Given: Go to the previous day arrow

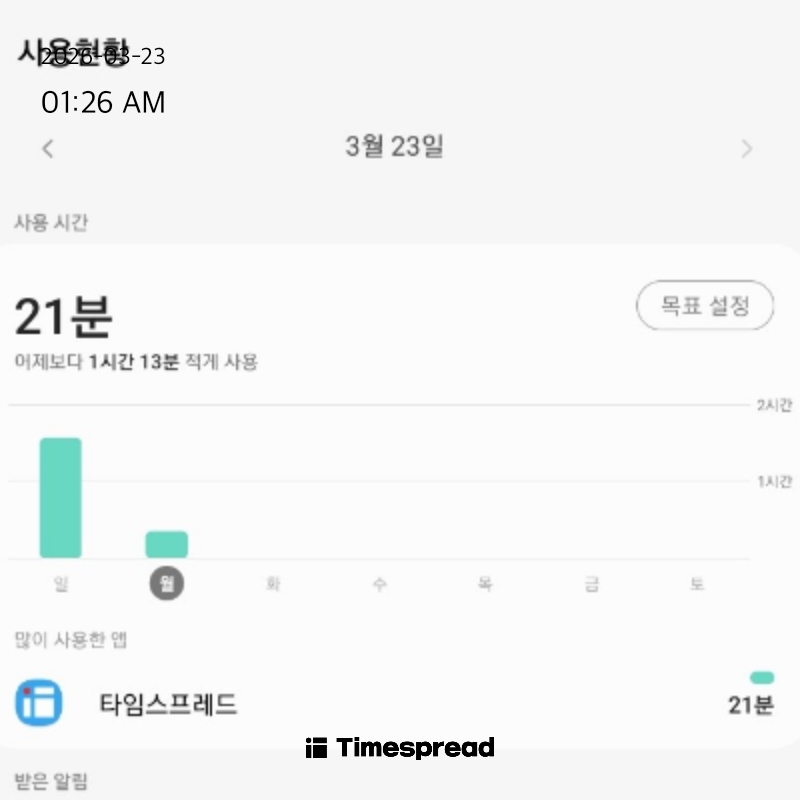Looking at the screenshot, I should coord(47,149).
